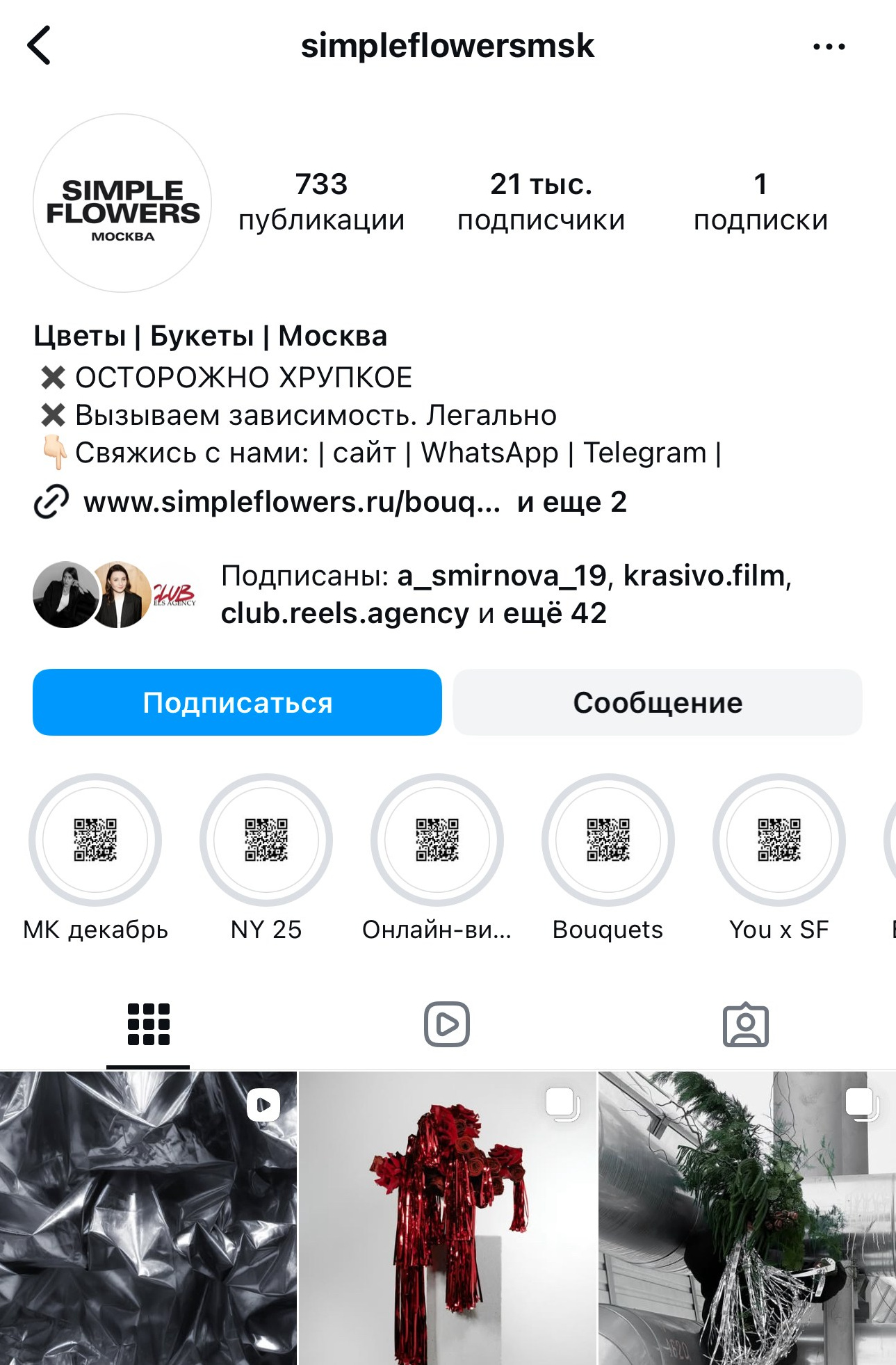Open the 'You x SF' story highlight

(x=779, y=840)
